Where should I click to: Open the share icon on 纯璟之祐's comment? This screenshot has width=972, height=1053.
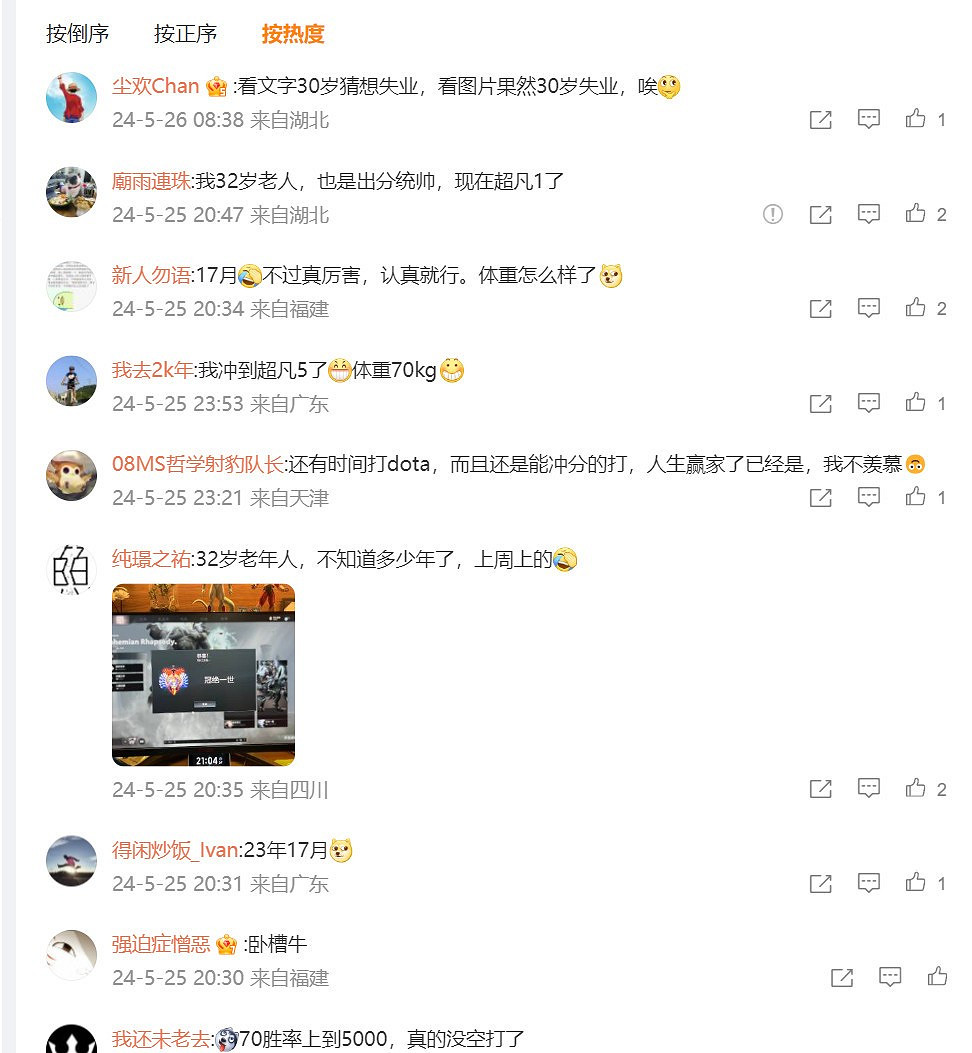[x=821, y=788]
